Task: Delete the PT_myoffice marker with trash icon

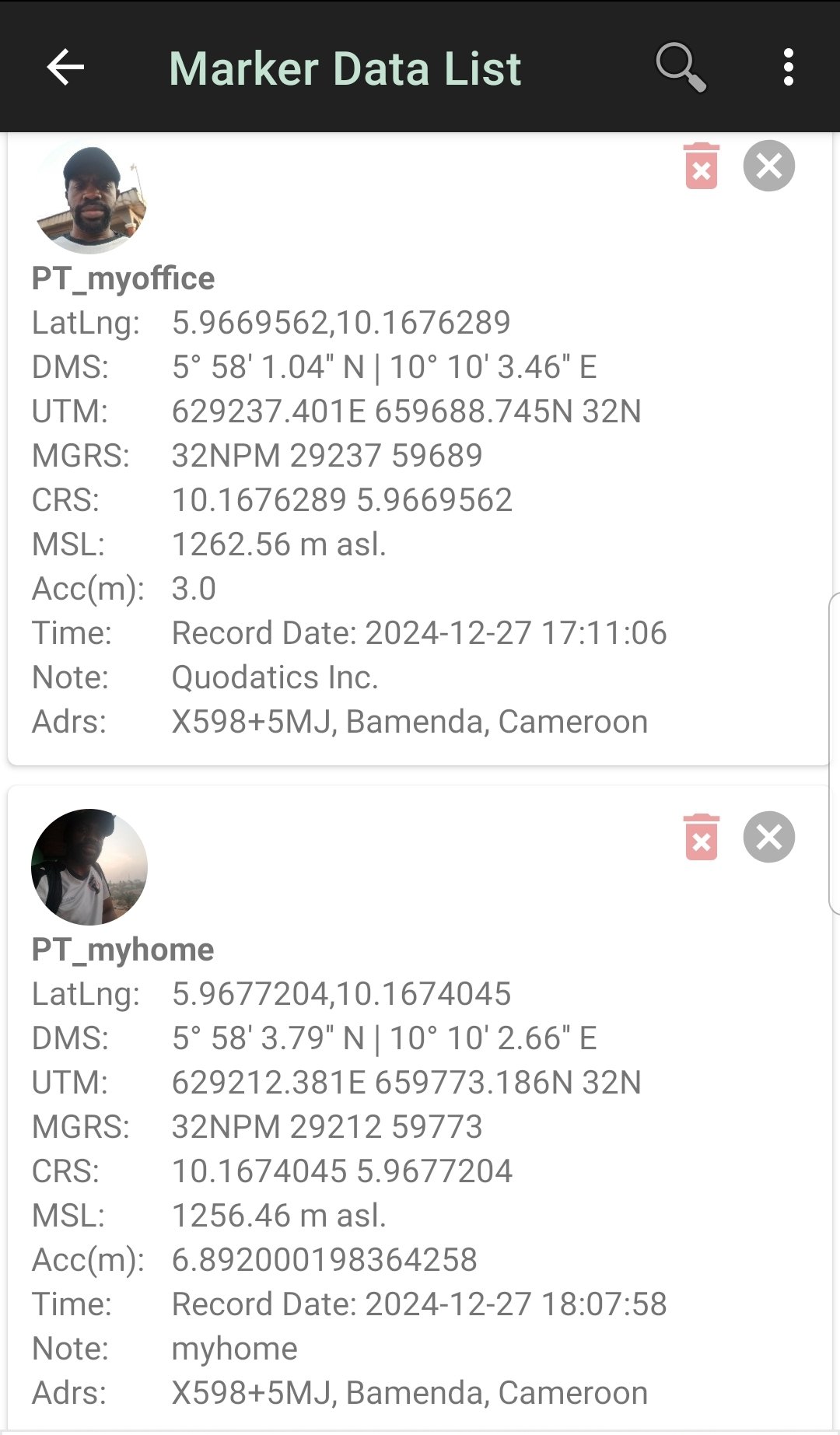Action: pyautogui.click(x=702, y=166)
